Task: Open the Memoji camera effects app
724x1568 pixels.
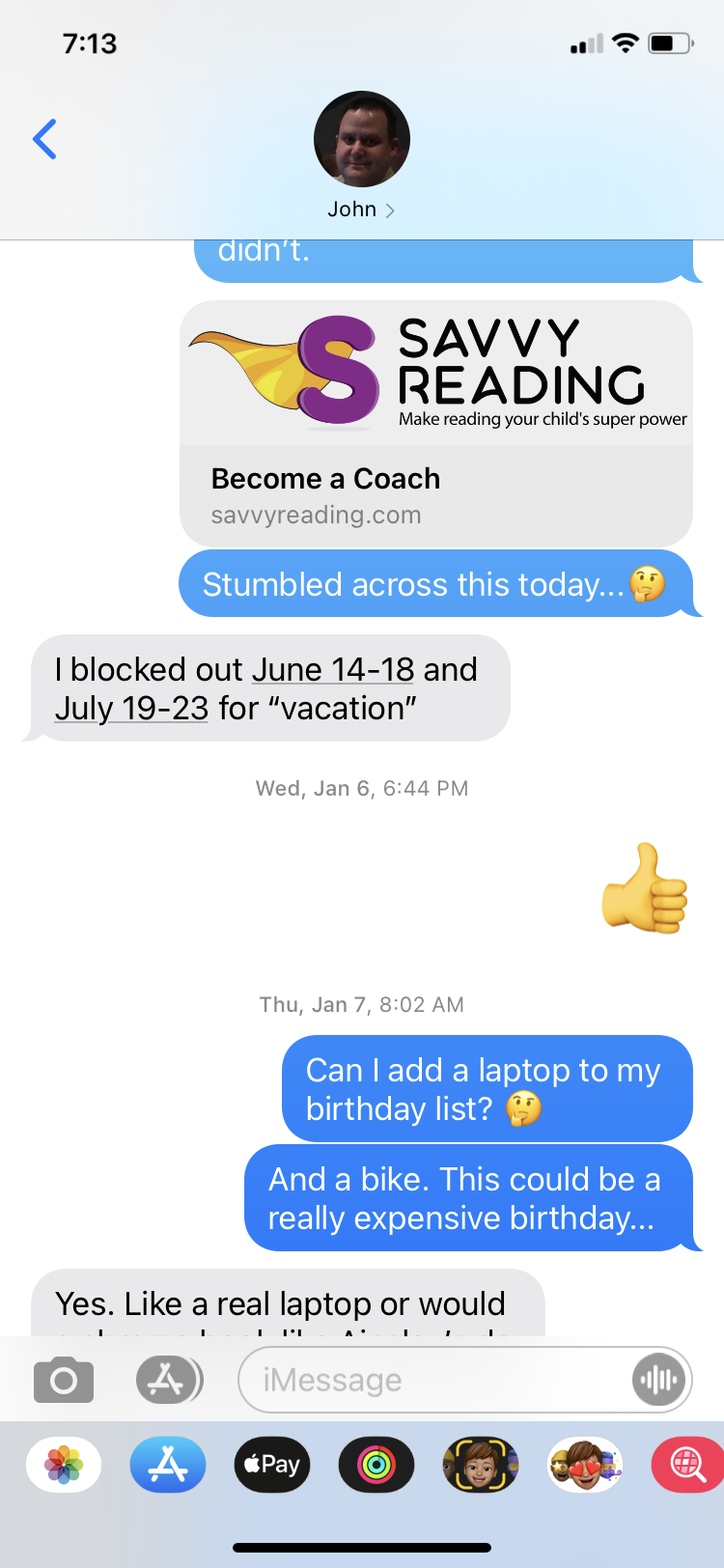Action: click(x=481, y=1465)
